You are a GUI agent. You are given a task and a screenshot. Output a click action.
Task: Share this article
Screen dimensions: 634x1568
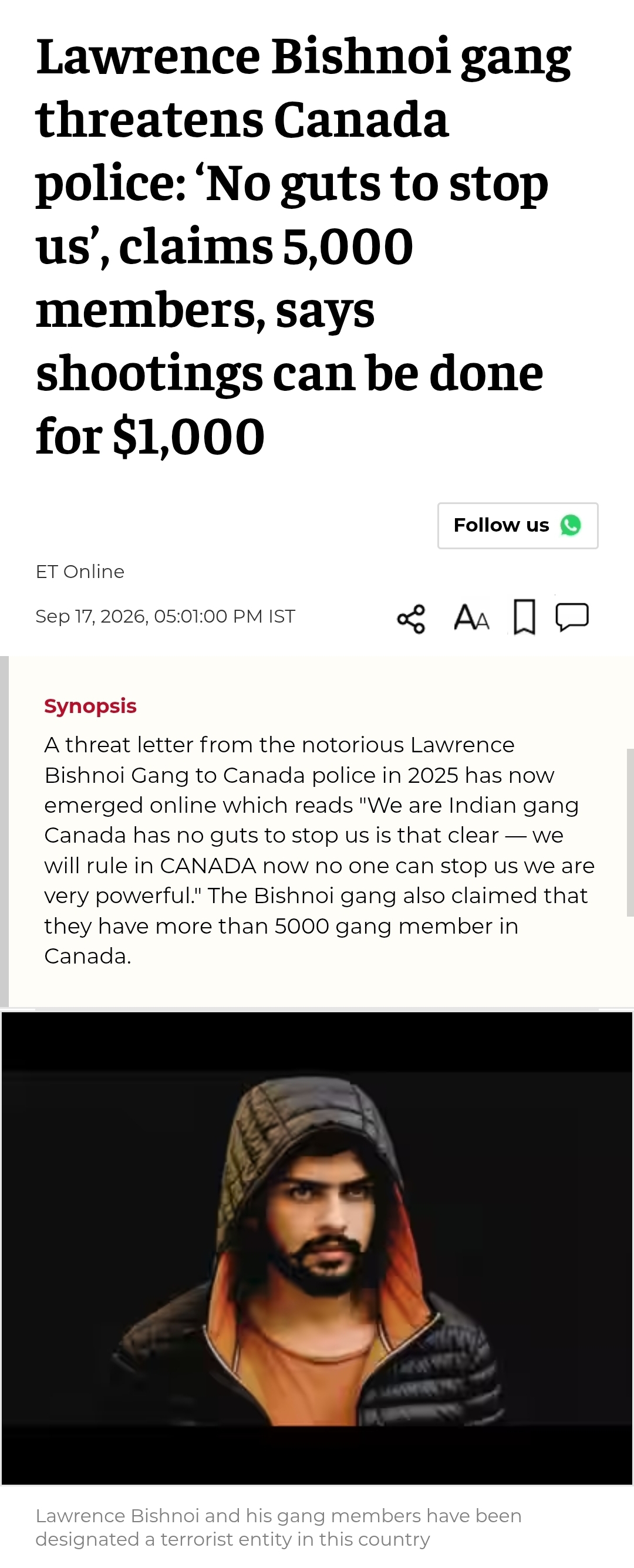pyautogui.click(x=411, y=619)
